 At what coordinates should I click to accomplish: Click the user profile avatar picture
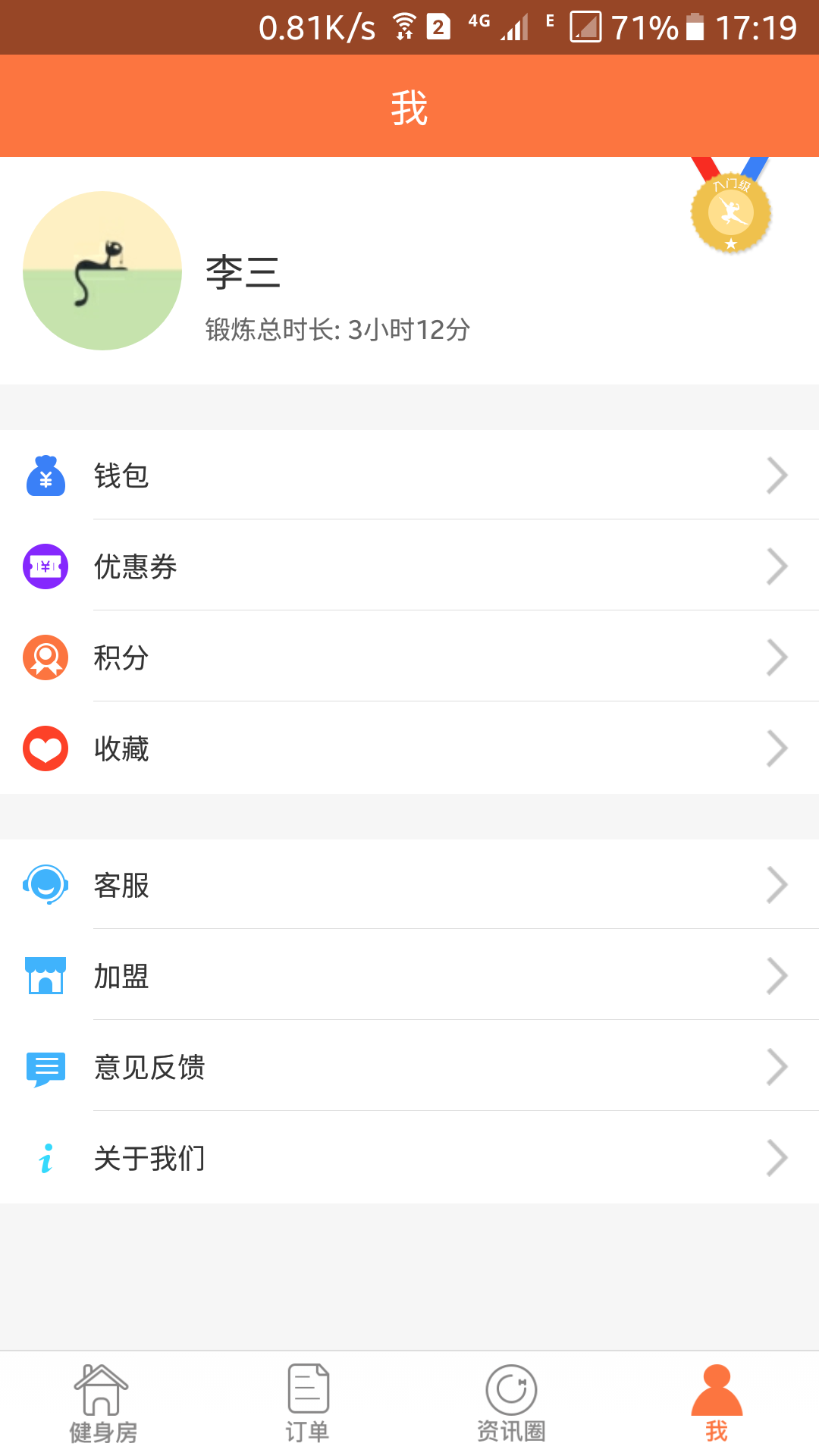click(x=103, y=271)
